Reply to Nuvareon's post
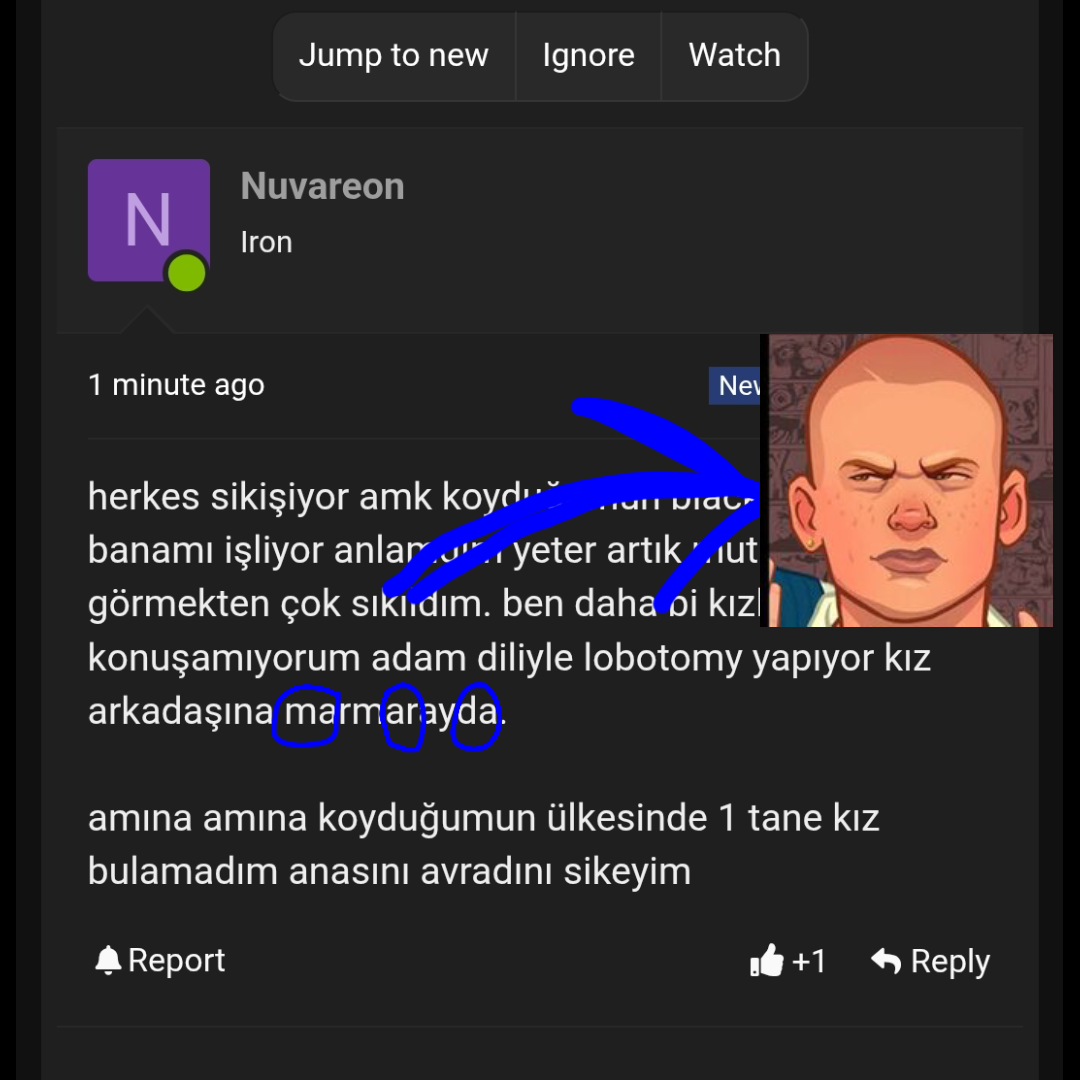 (x=930, y=962)
